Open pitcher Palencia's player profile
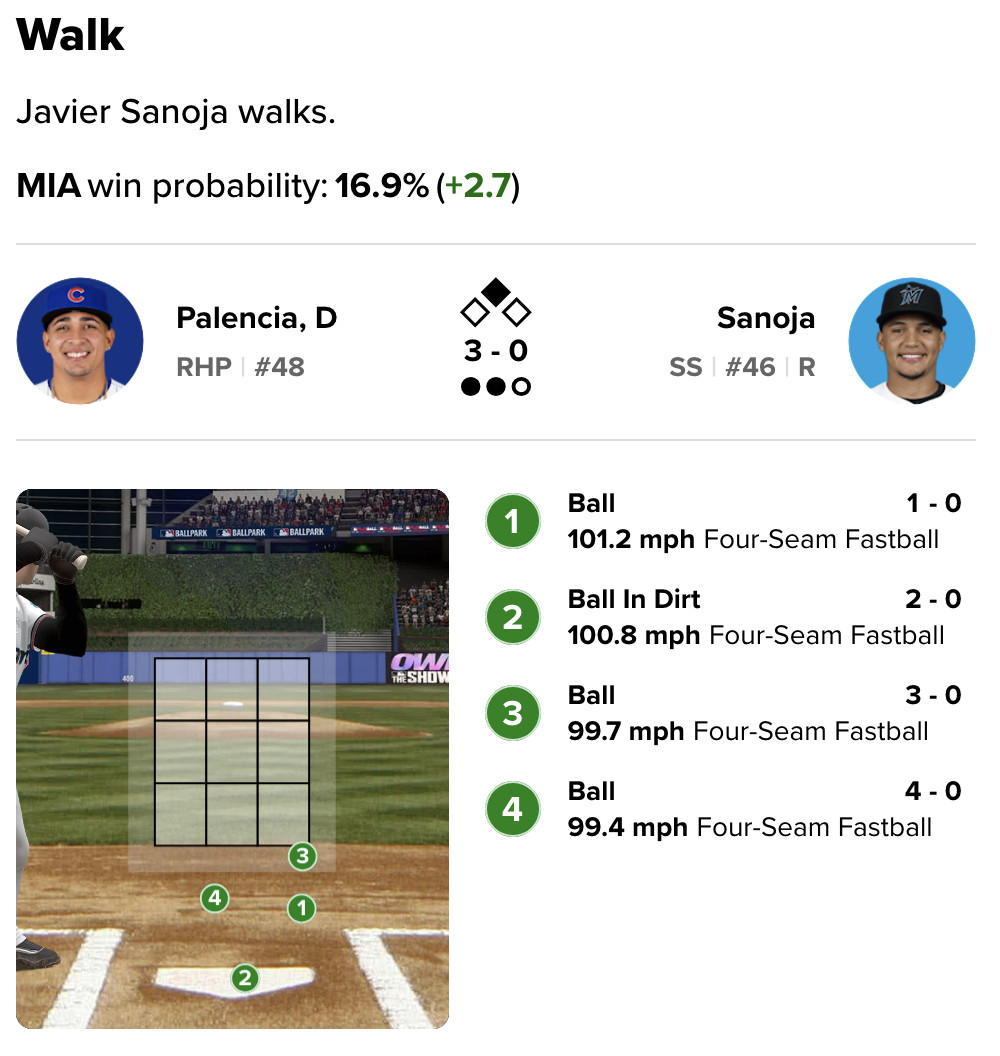The width and height of the screenshot is (1000, 1056). [x=256, y=318]
